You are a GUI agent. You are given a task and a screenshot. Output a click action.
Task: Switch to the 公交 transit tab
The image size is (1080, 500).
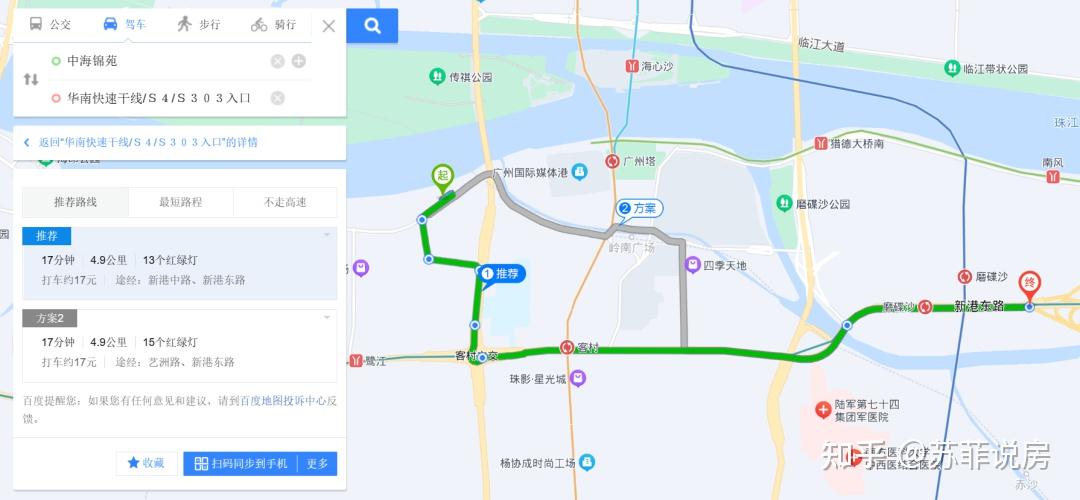50,25
